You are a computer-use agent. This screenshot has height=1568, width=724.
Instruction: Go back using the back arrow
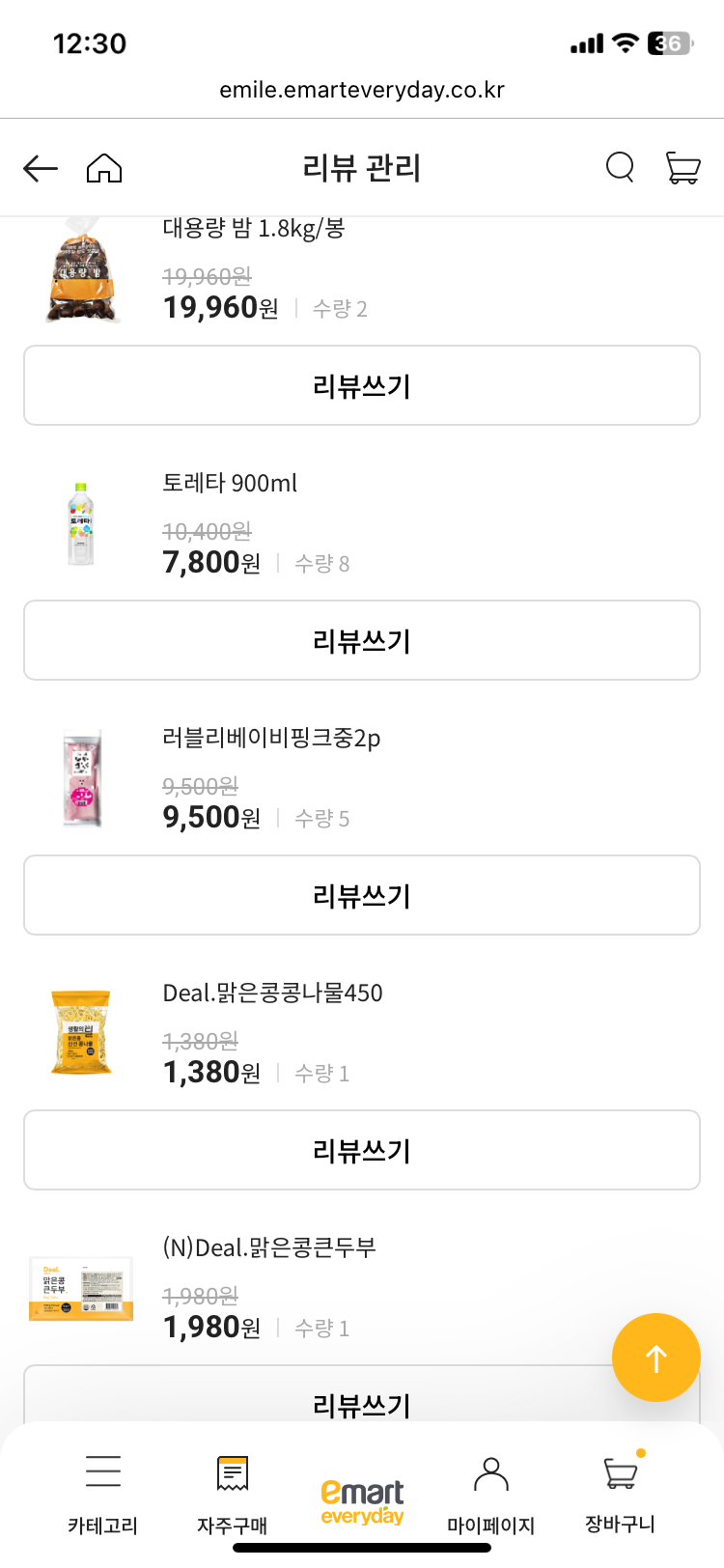tap(39, 167)
